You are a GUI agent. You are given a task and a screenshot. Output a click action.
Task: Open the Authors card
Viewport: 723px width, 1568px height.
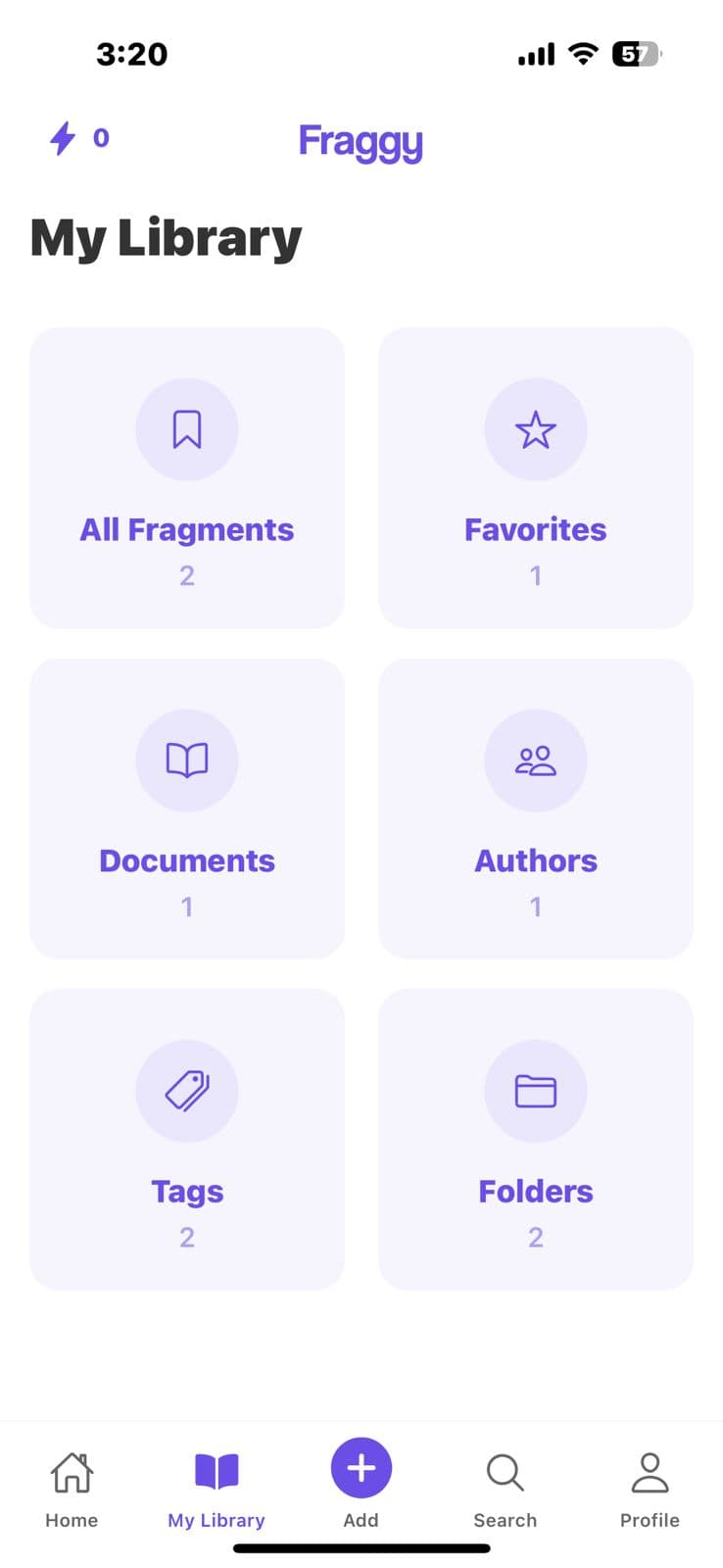point(536,808)
